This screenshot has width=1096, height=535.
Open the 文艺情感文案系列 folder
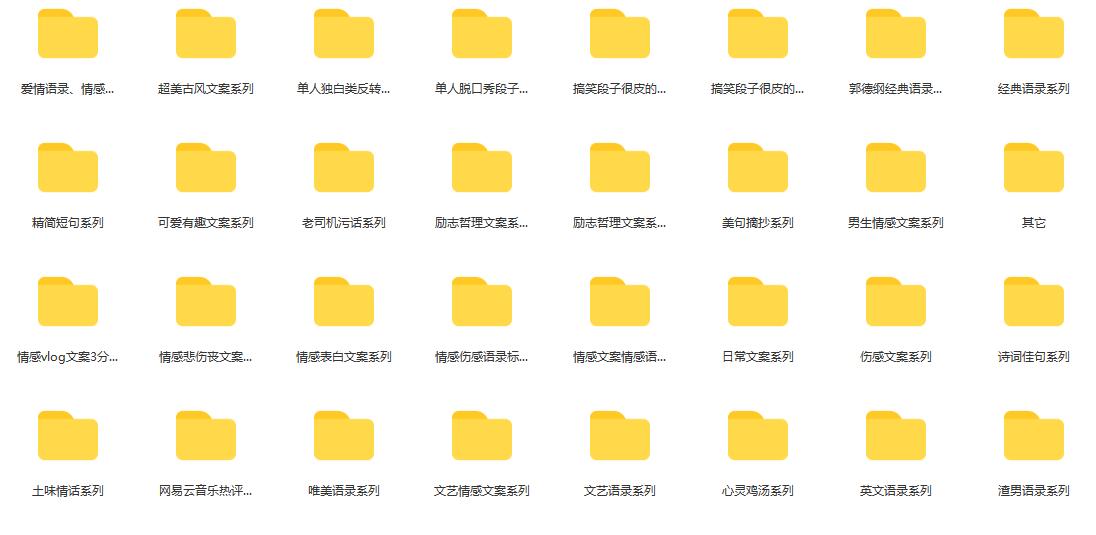[x=482, y=437]
